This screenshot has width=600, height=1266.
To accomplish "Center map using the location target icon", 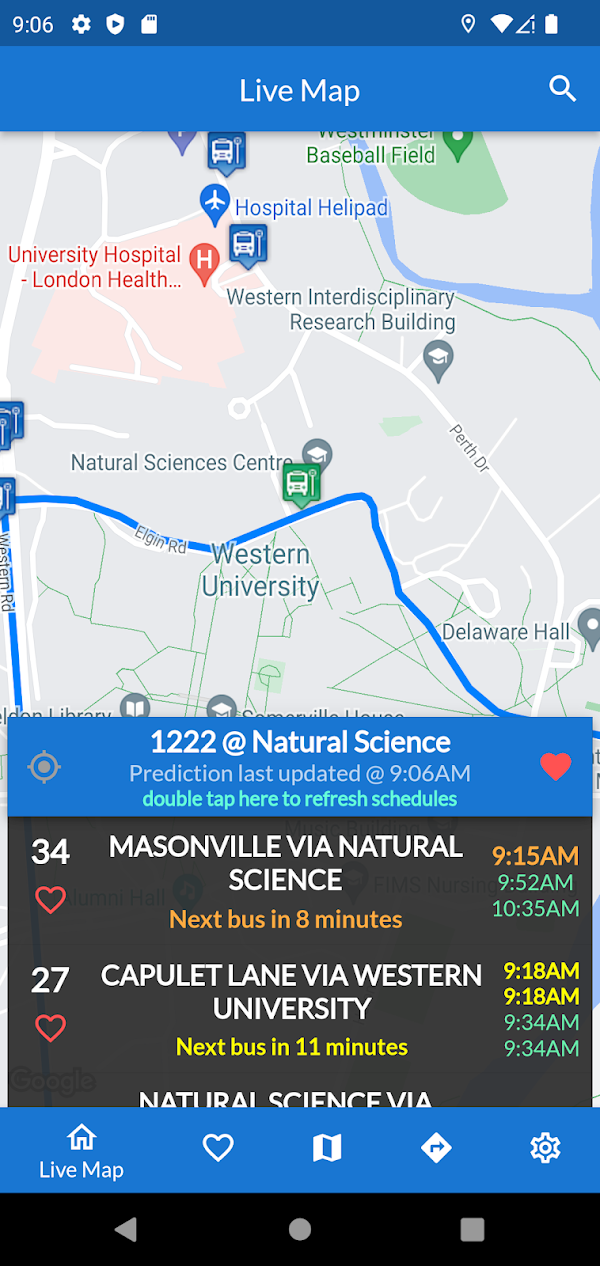I will point(44,768).
